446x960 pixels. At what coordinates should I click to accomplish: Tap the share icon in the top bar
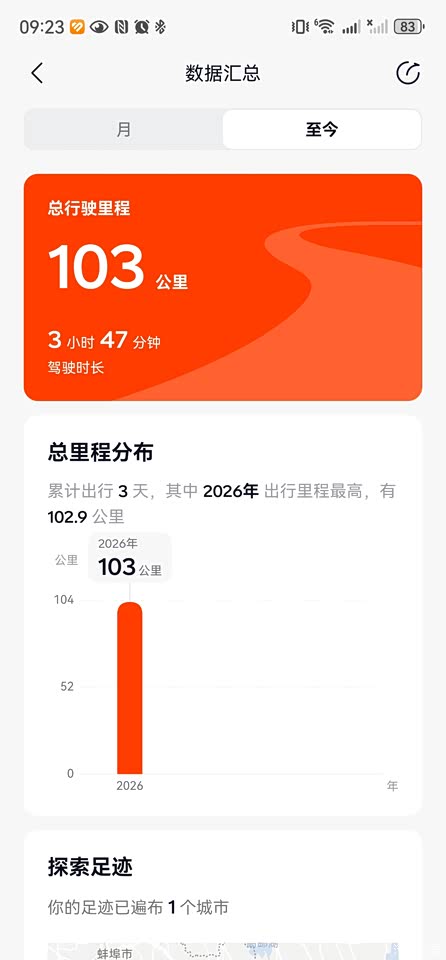[408, 73]
